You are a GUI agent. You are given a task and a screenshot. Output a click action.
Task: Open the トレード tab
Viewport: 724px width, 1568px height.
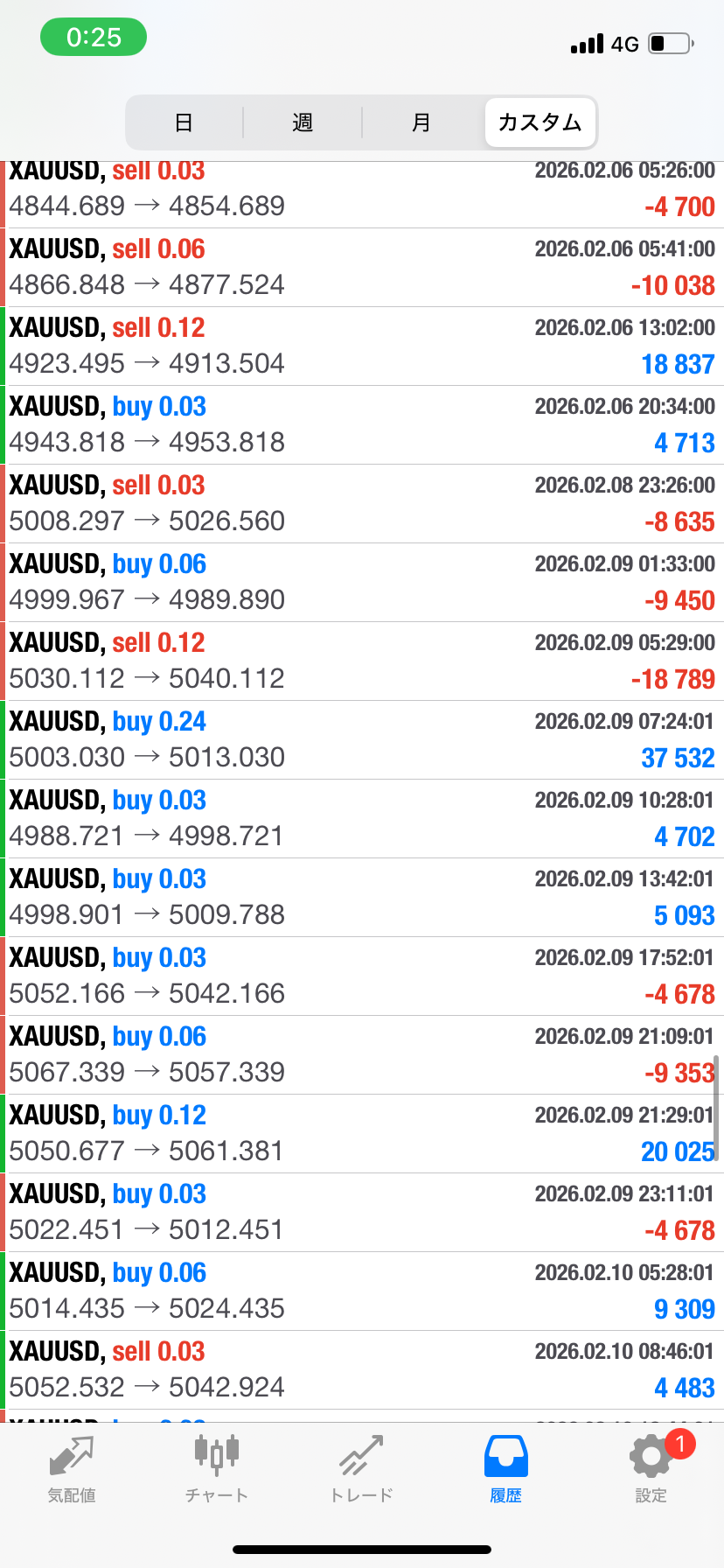362,1470
